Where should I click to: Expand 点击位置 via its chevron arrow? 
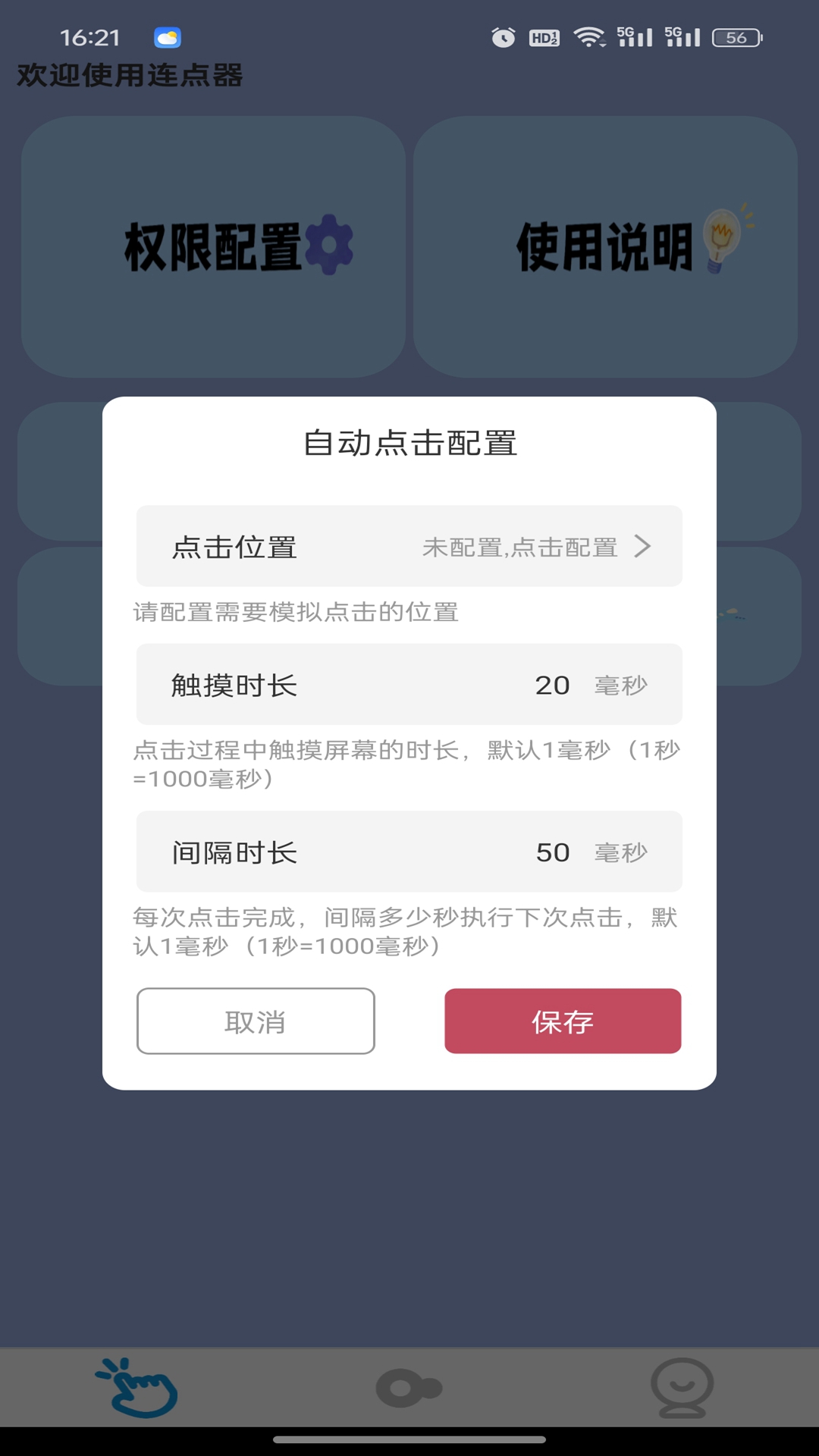tap(645, 546)
